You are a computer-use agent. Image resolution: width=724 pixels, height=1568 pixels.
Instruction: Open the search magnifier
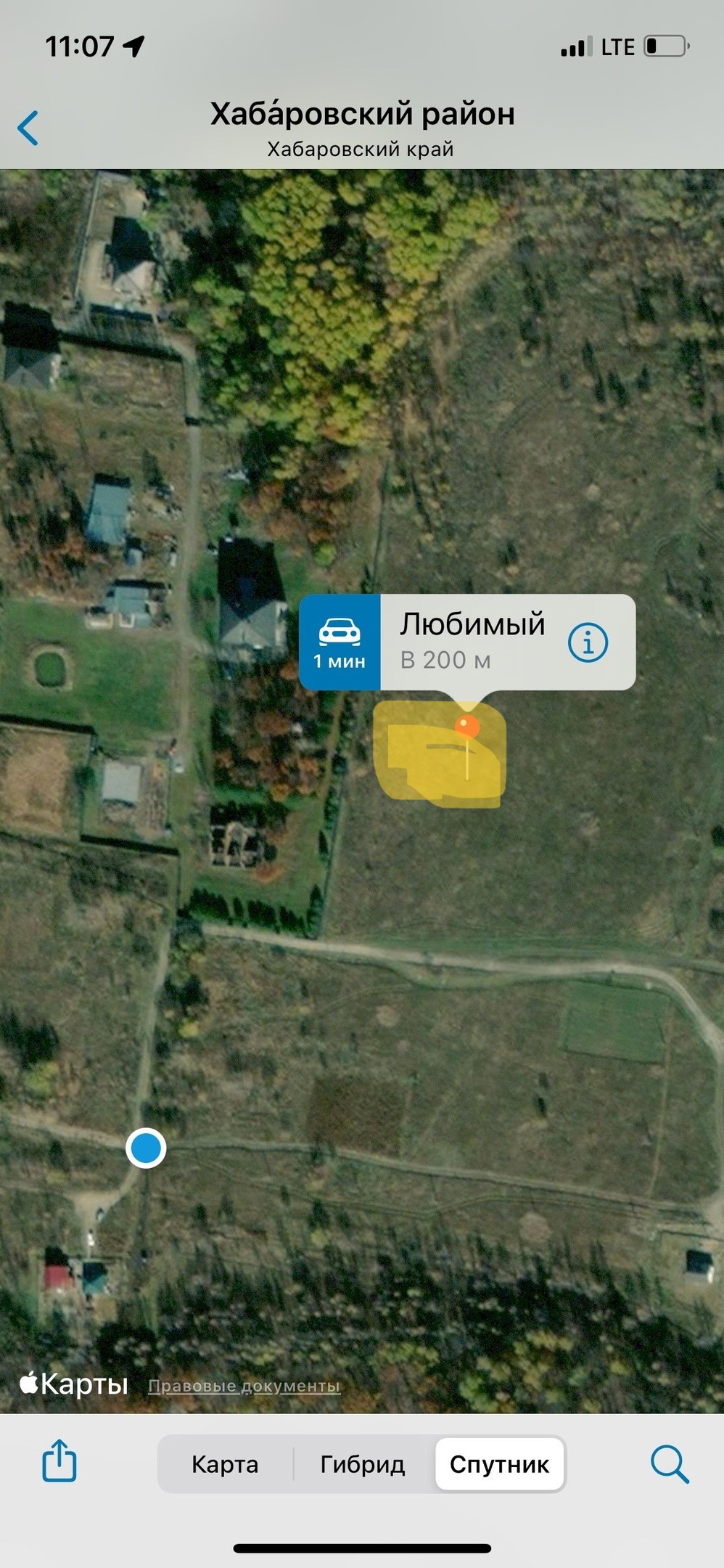coord(669,1463)
